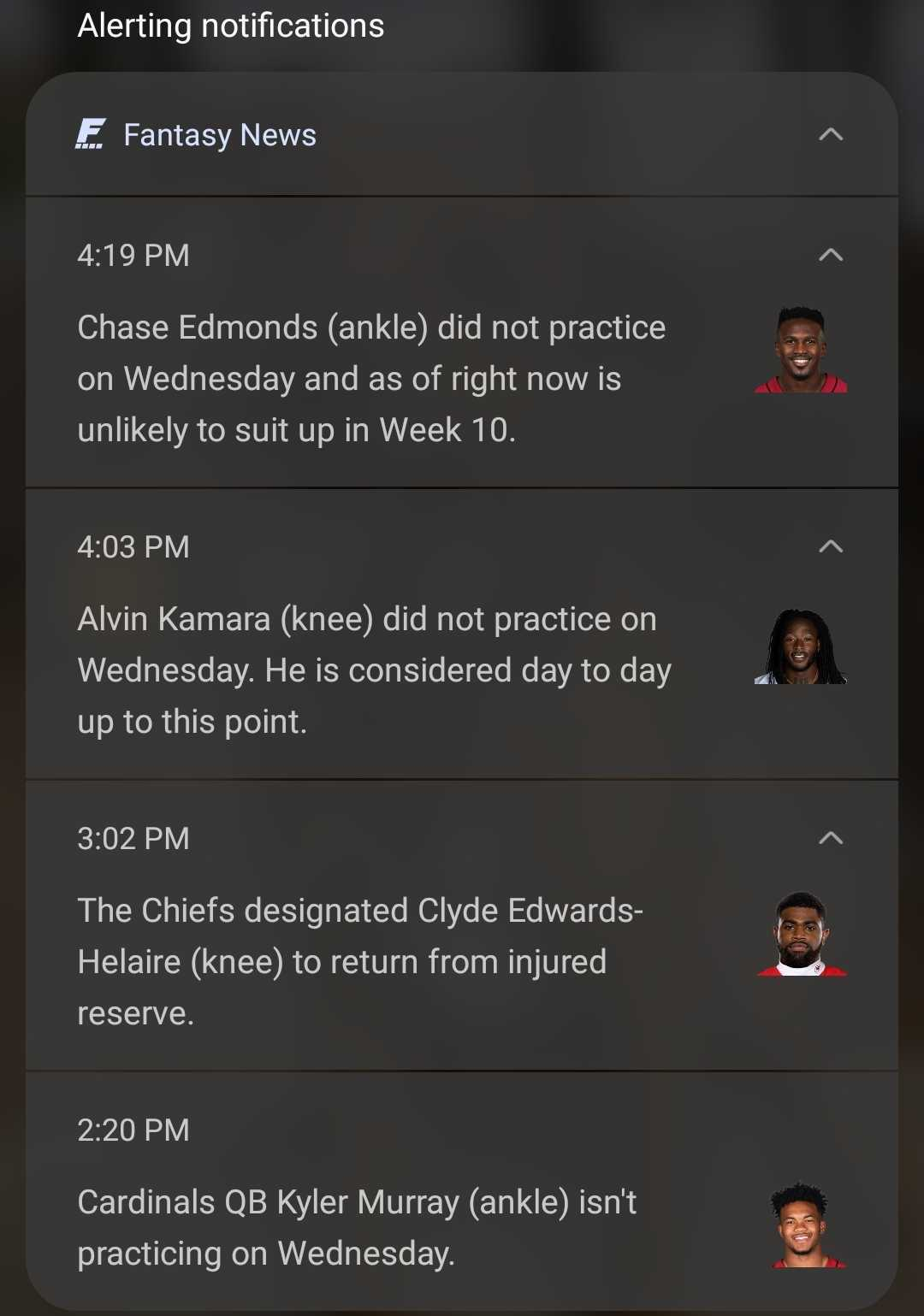Collapse the Fantasy News notification group
Viewport: 924px width, 1316px height.
pos(831,134)
